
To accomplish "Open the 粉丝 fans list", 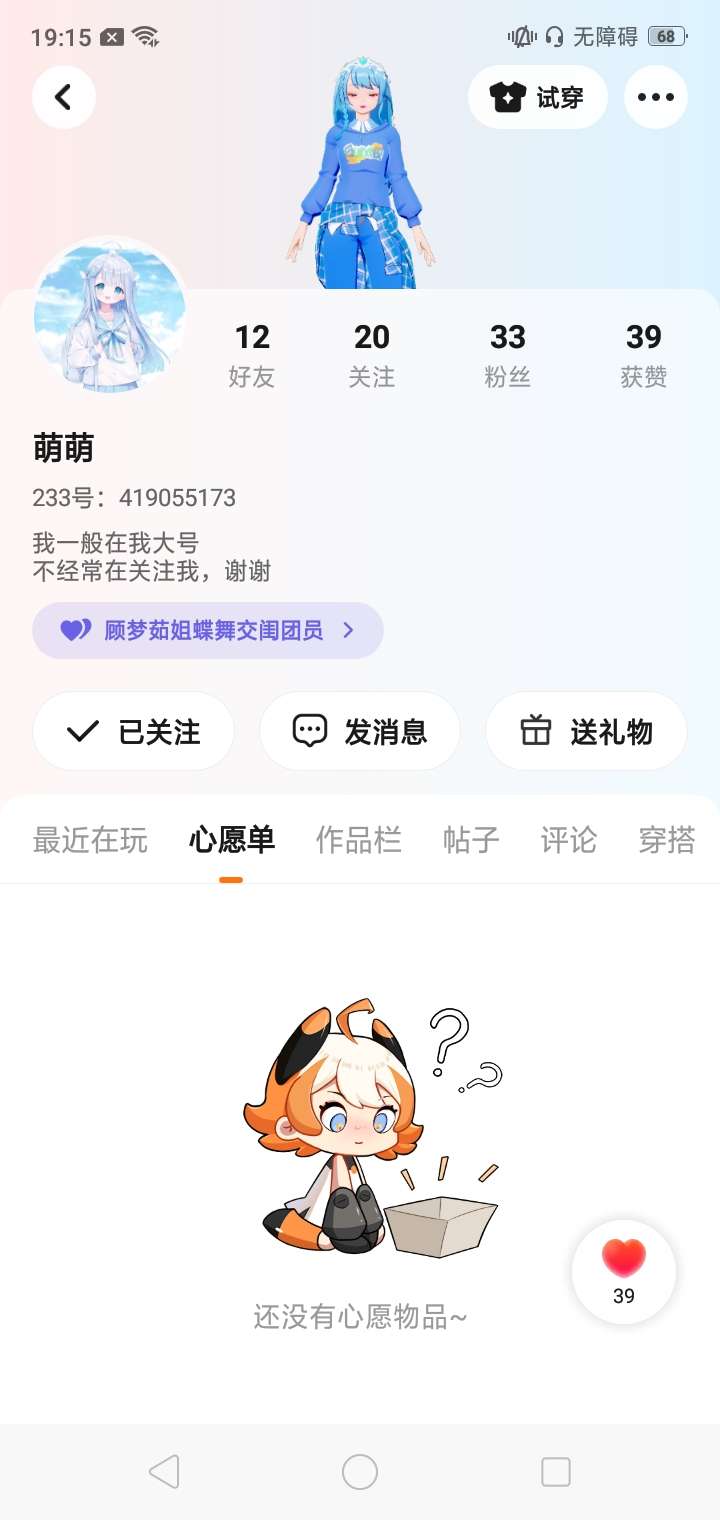I will [x=507, y=354].
